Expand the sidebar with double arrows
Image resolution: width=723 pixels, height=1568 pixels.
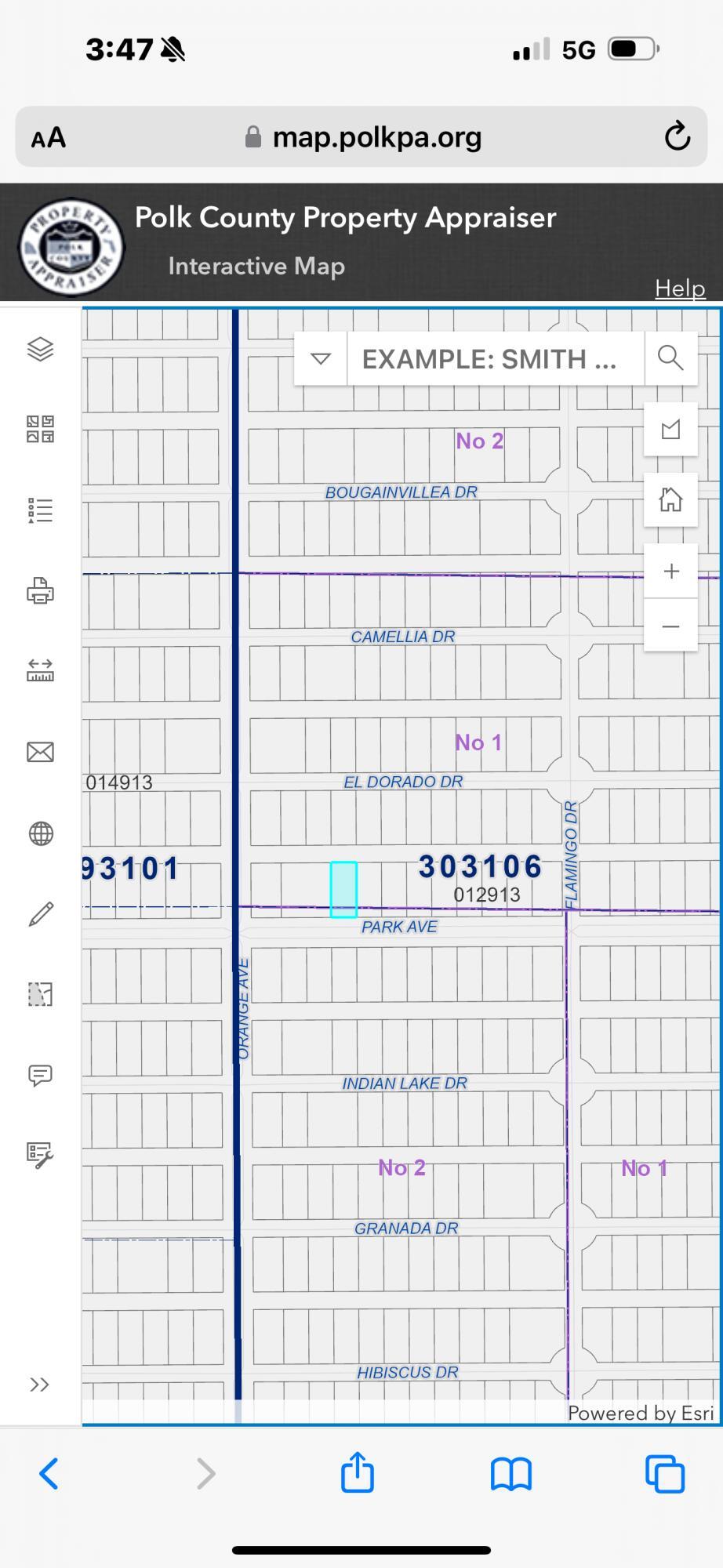(x=40, y=1385)
